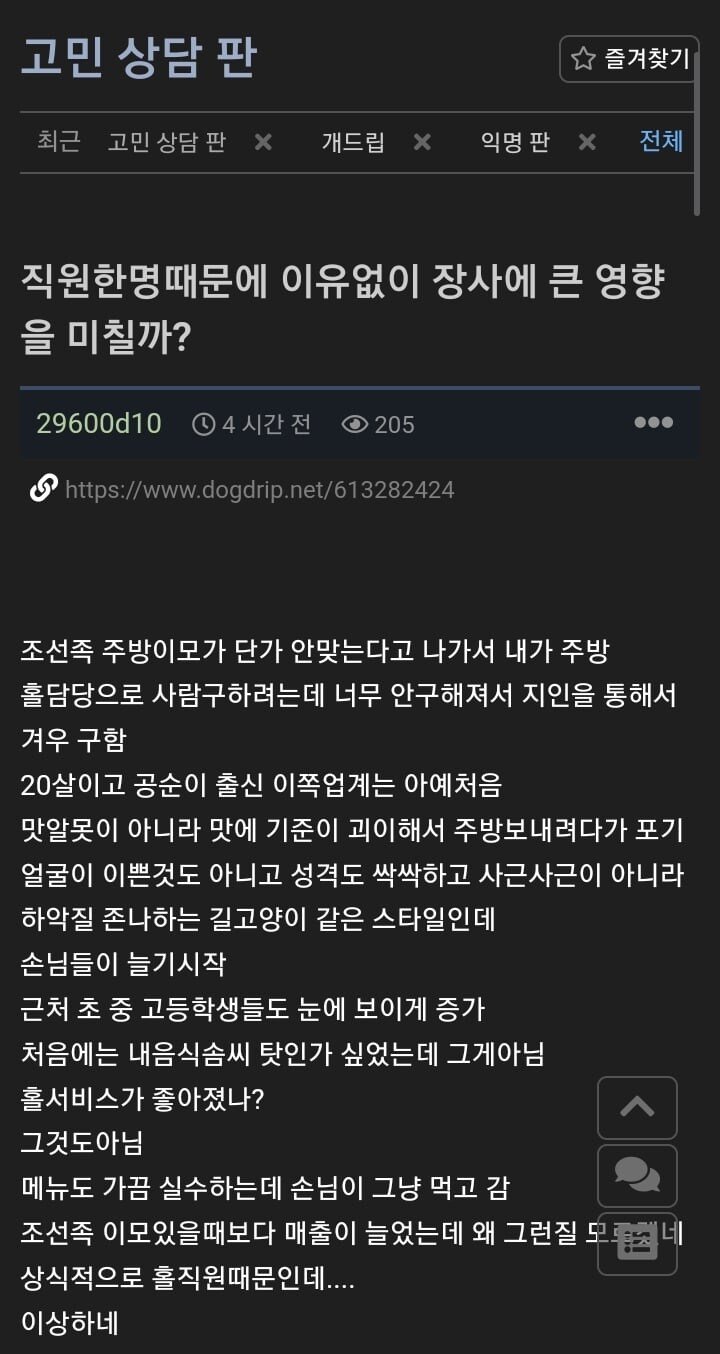Open the 고민 상담 판 recent board
720x1354 pixels.
(166, 142)
